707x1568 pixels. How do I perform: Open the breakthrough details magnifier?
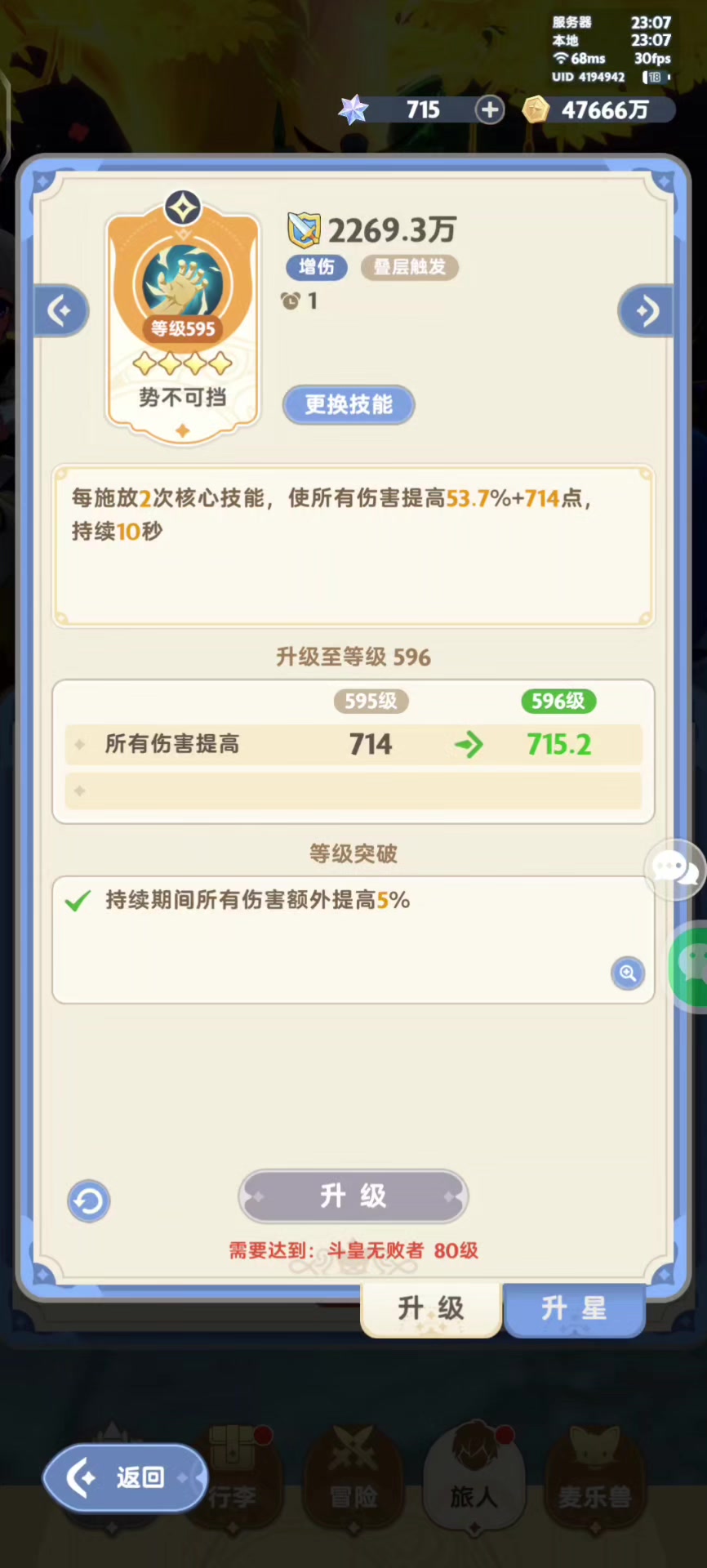(627, 973)
